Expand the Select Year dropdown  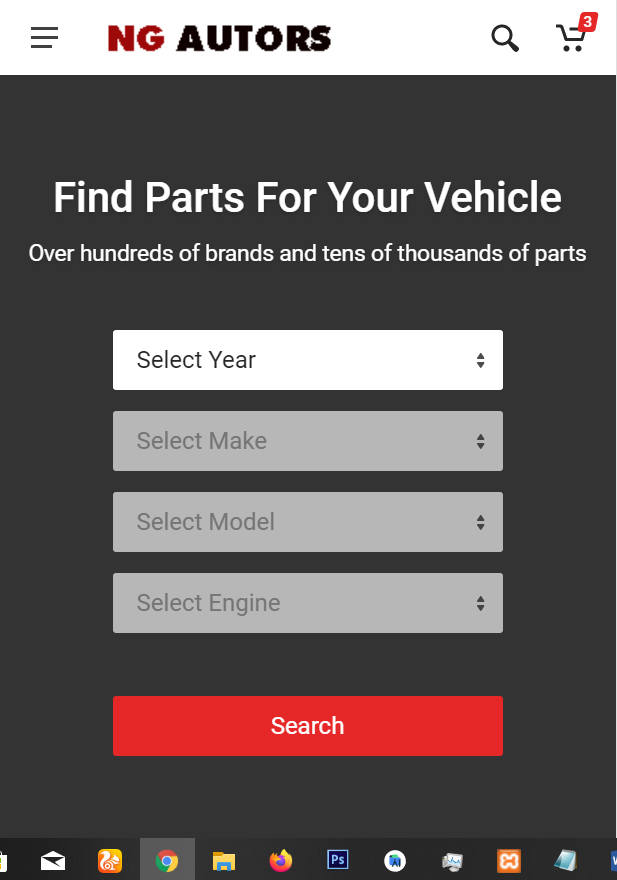tap(307, 360)
